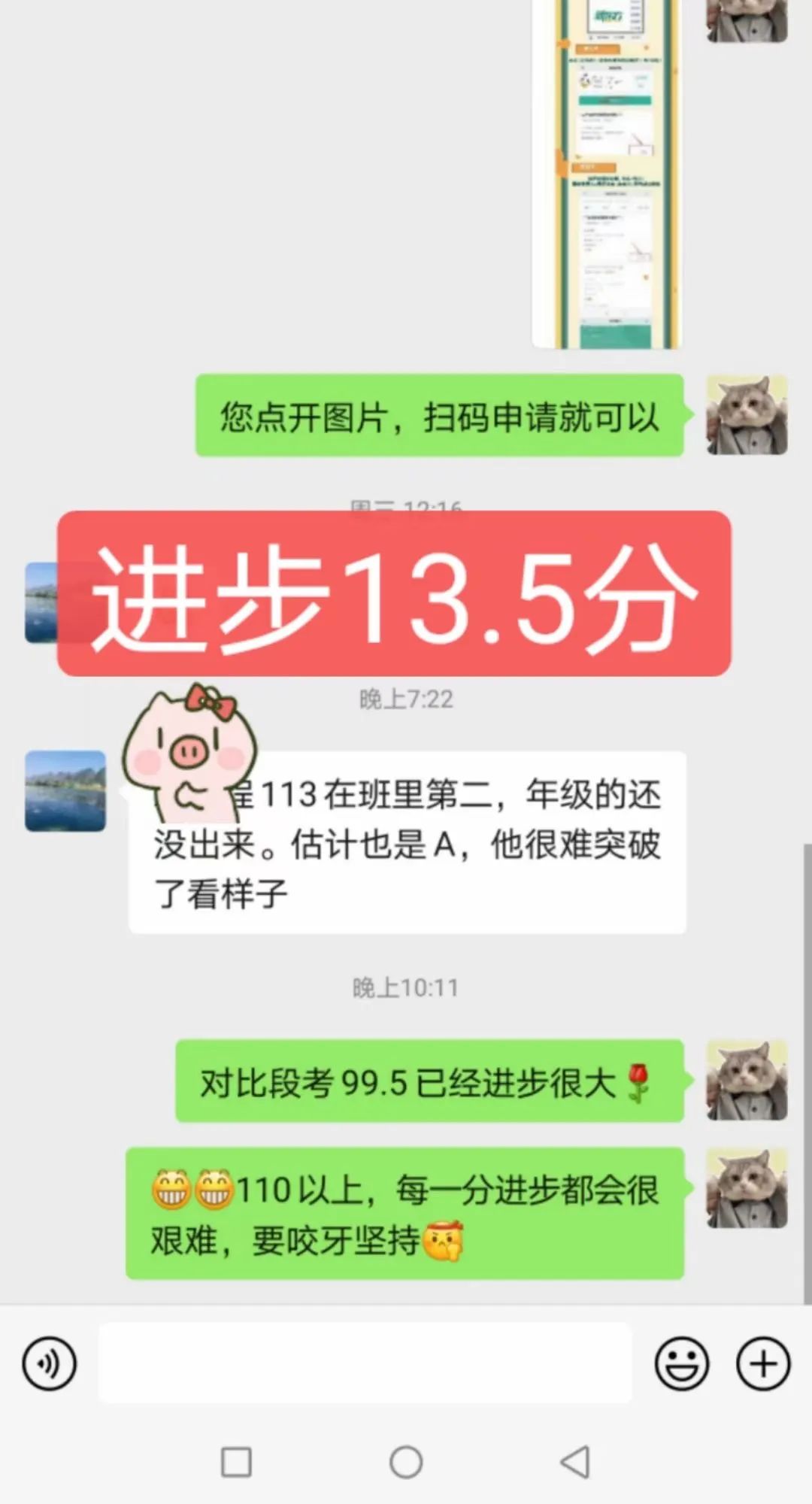
Task: Open landscape avatar beside the 113 message
Action: 65,791
